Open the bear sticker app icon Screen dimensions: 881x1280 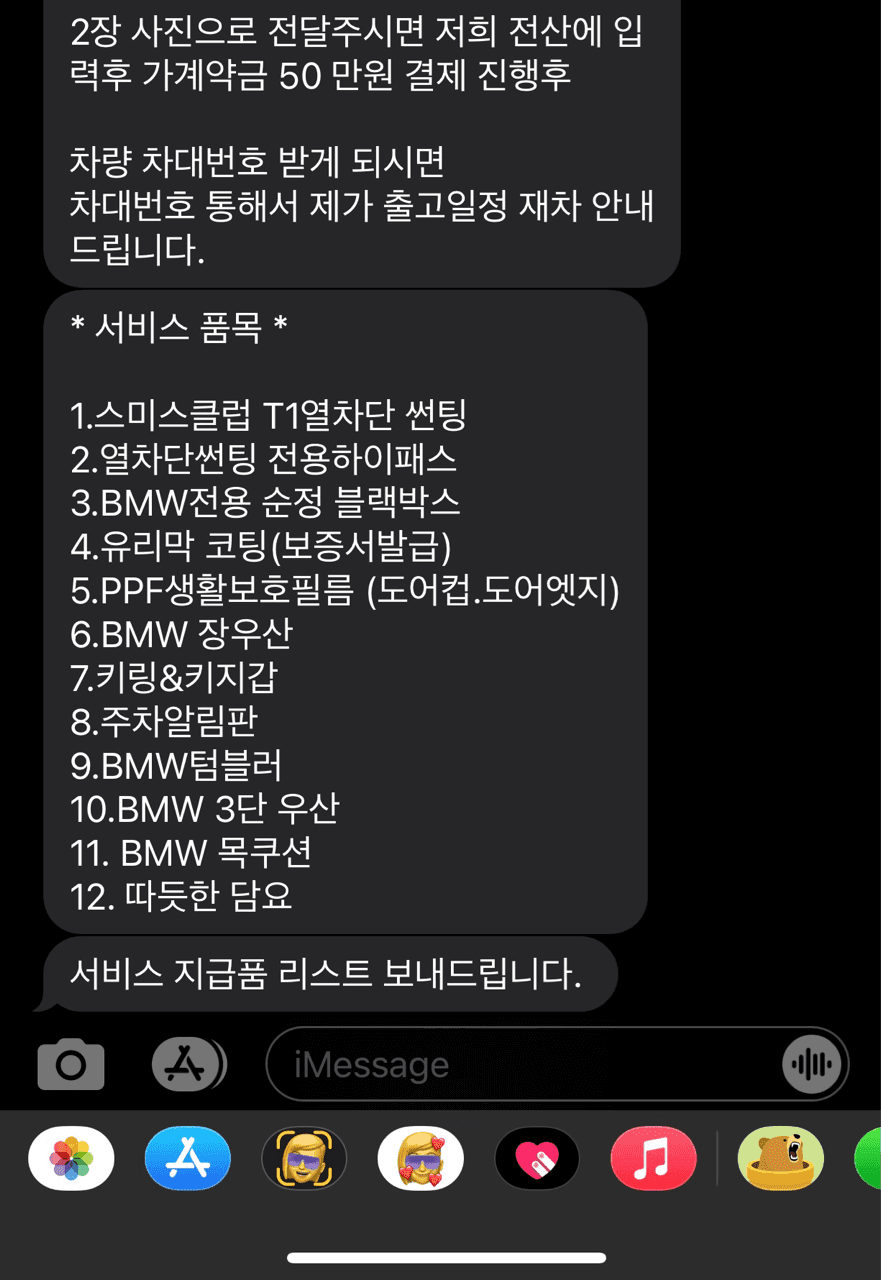pos(780,1158)
